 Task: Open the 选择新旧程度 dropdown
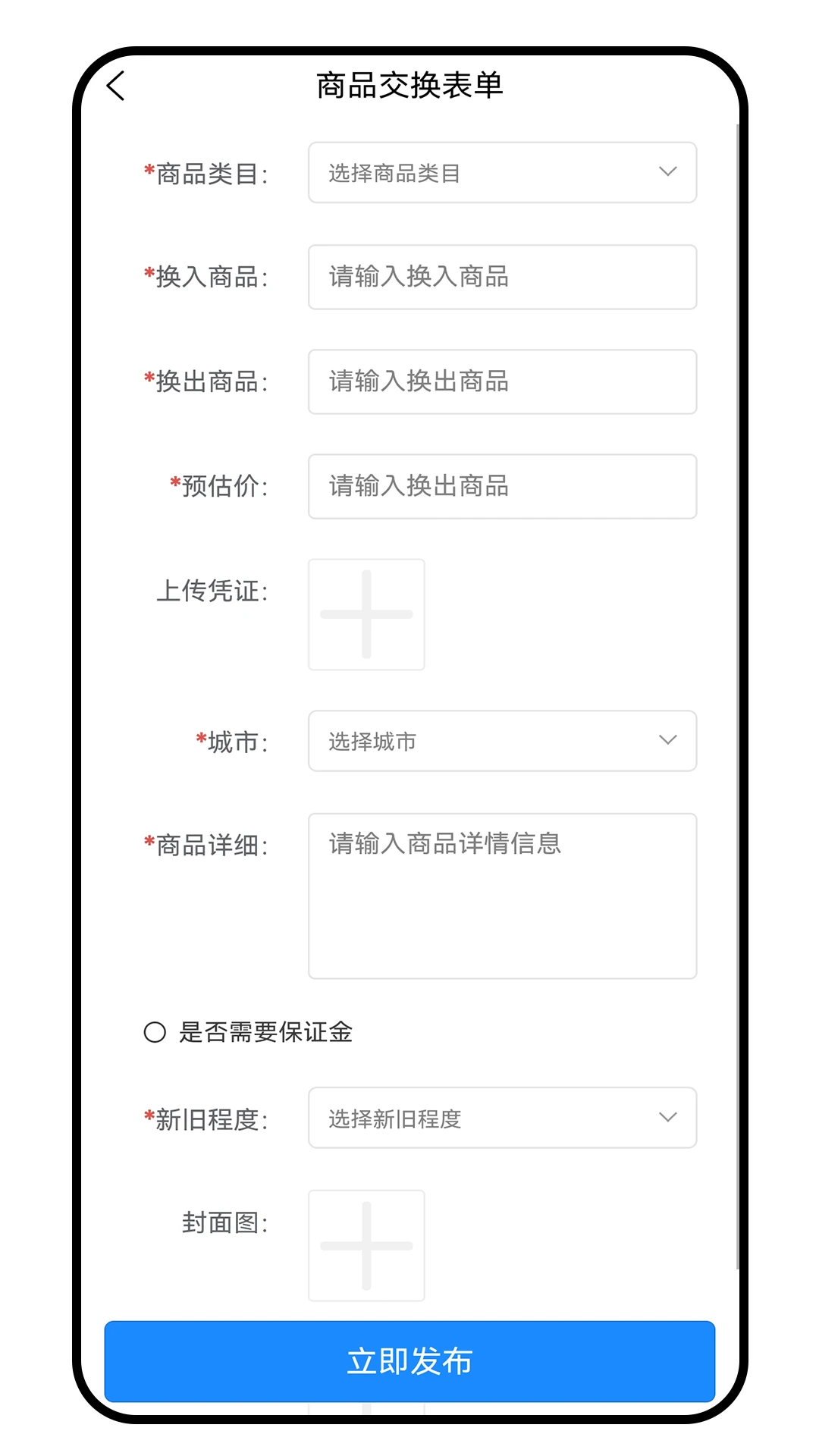502,1118
